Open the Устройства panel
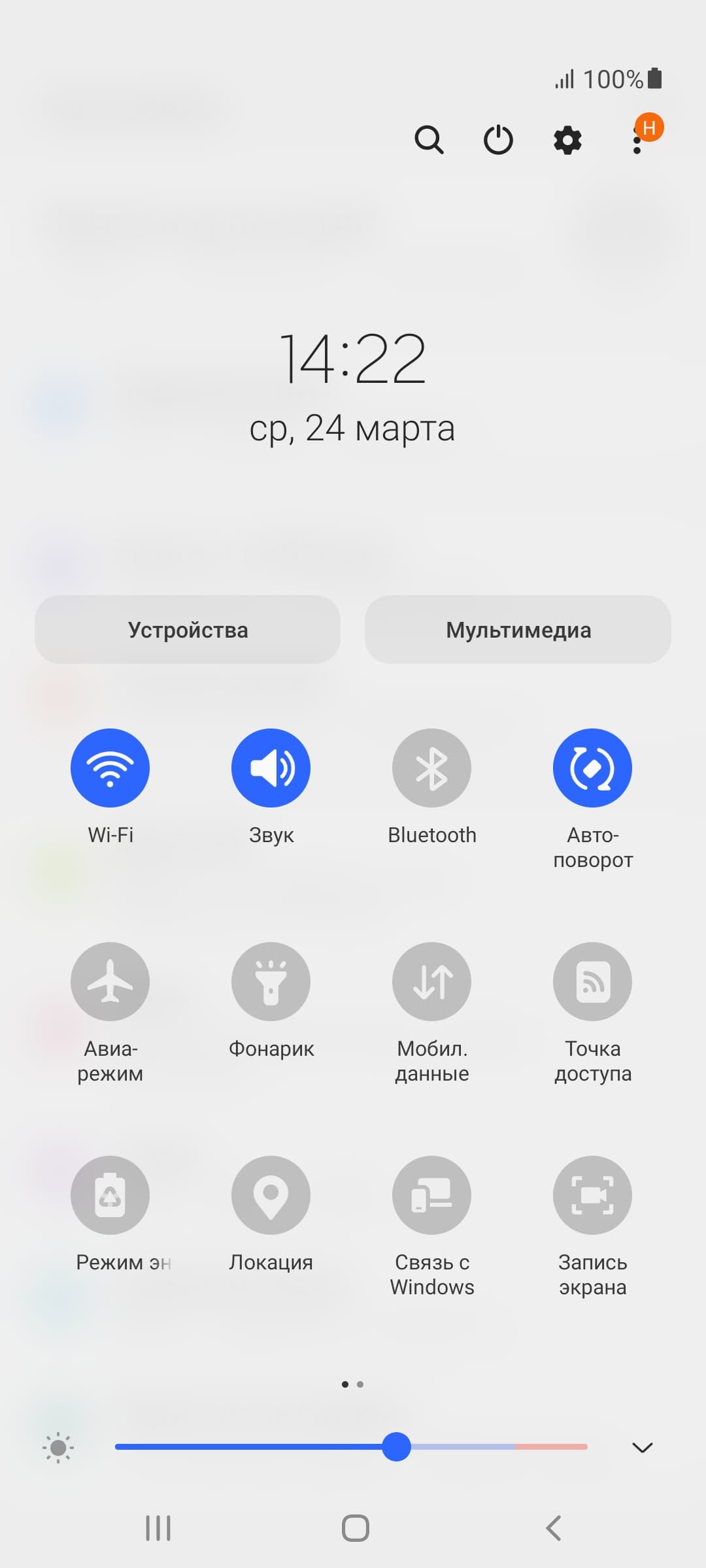The width and height of the screenshot is (706, 1568). [x=188, y=630]
